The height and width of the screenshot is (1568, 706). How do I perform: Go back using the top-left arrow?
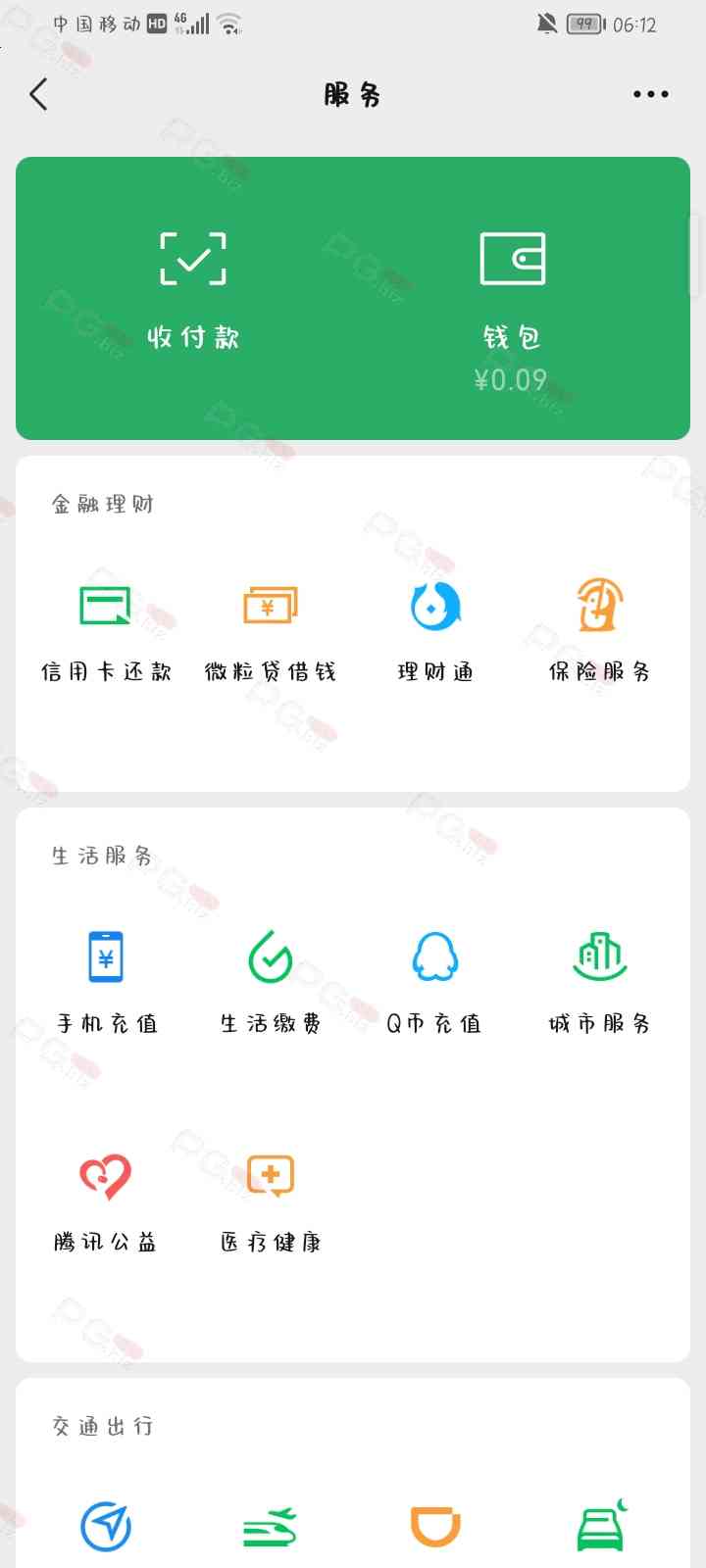[38, 94]
